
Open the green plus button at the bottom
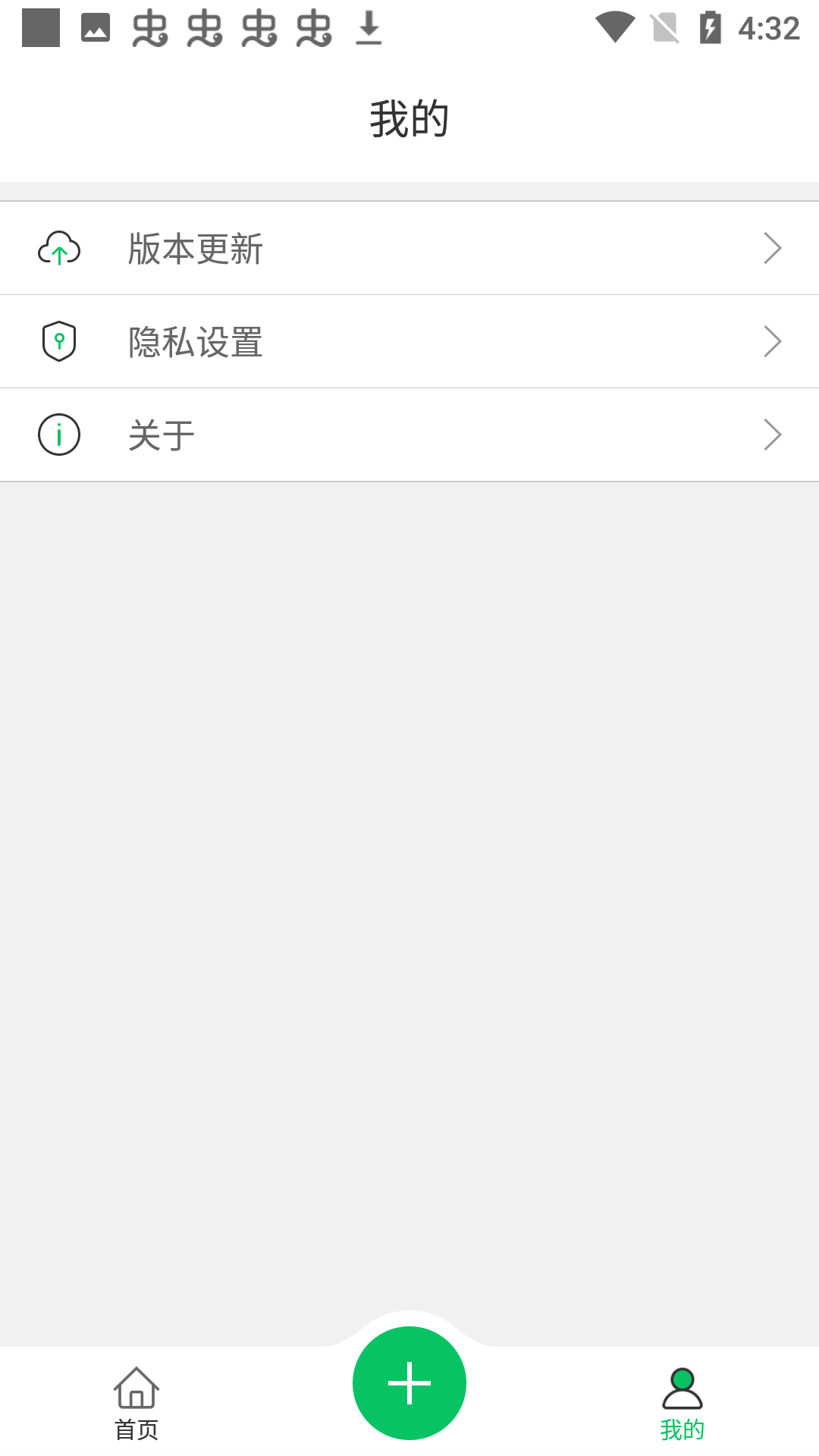coord(409,1382)
